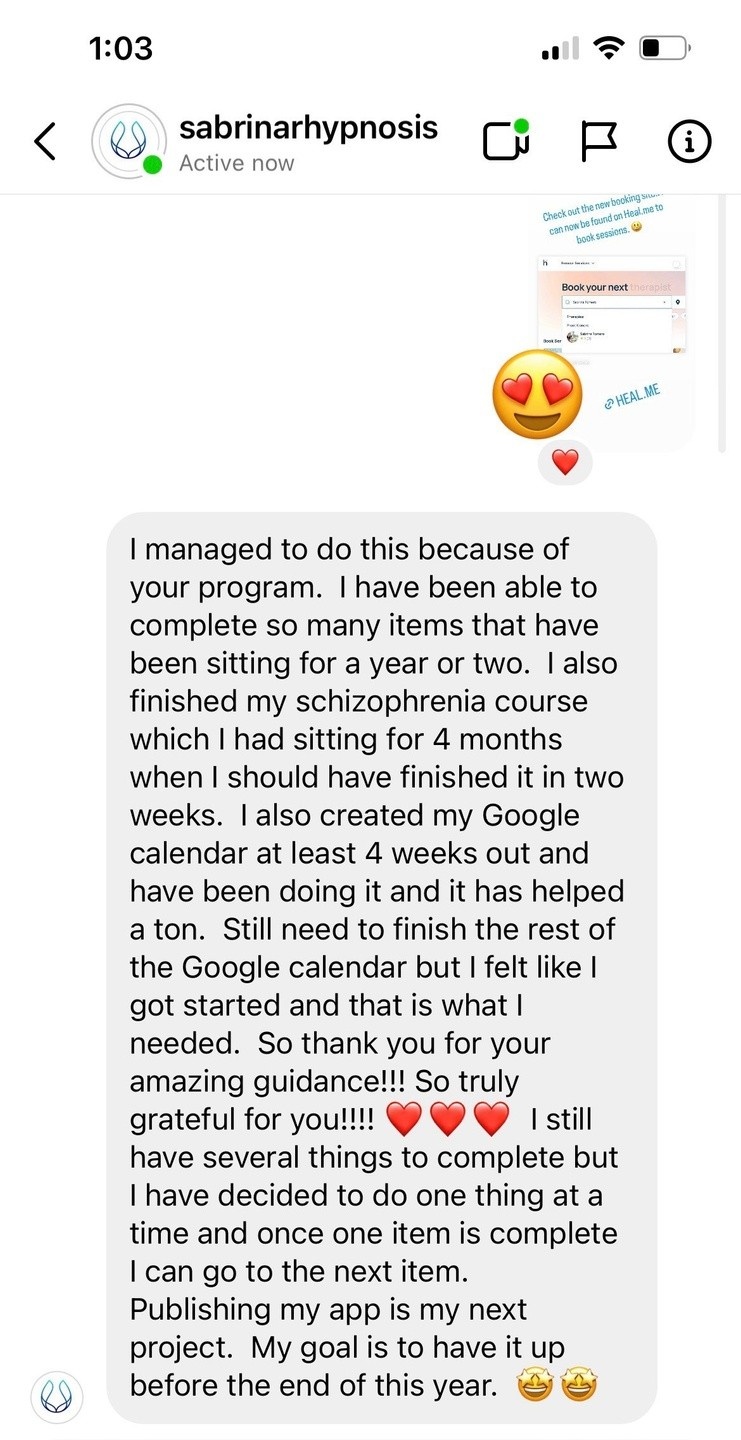Start a video call with sabrinarhypnosis
This screenshot has height=1440, width=741.
point(506,141)
